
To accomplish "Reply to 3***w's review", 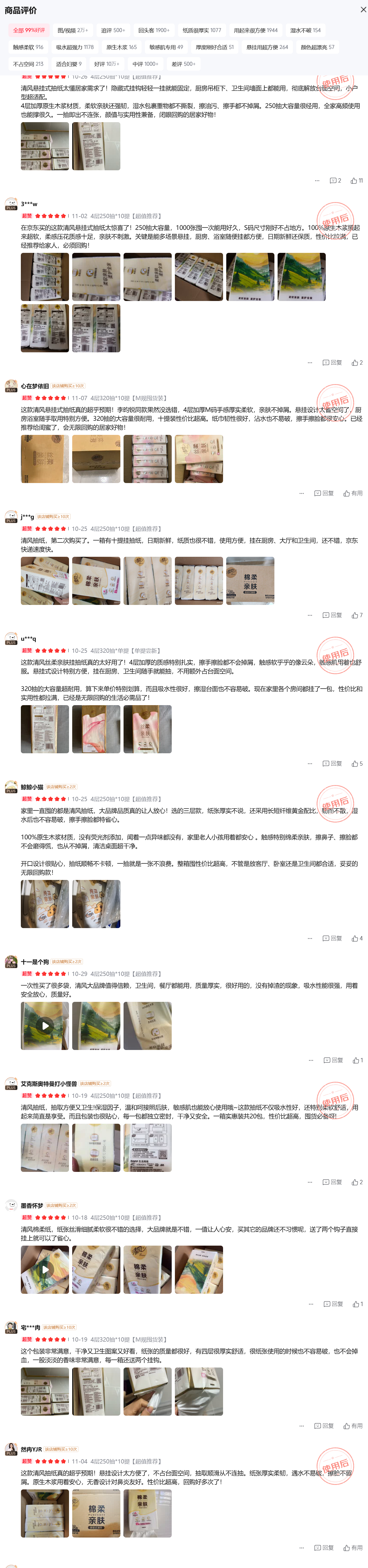I will coord(332,363).
